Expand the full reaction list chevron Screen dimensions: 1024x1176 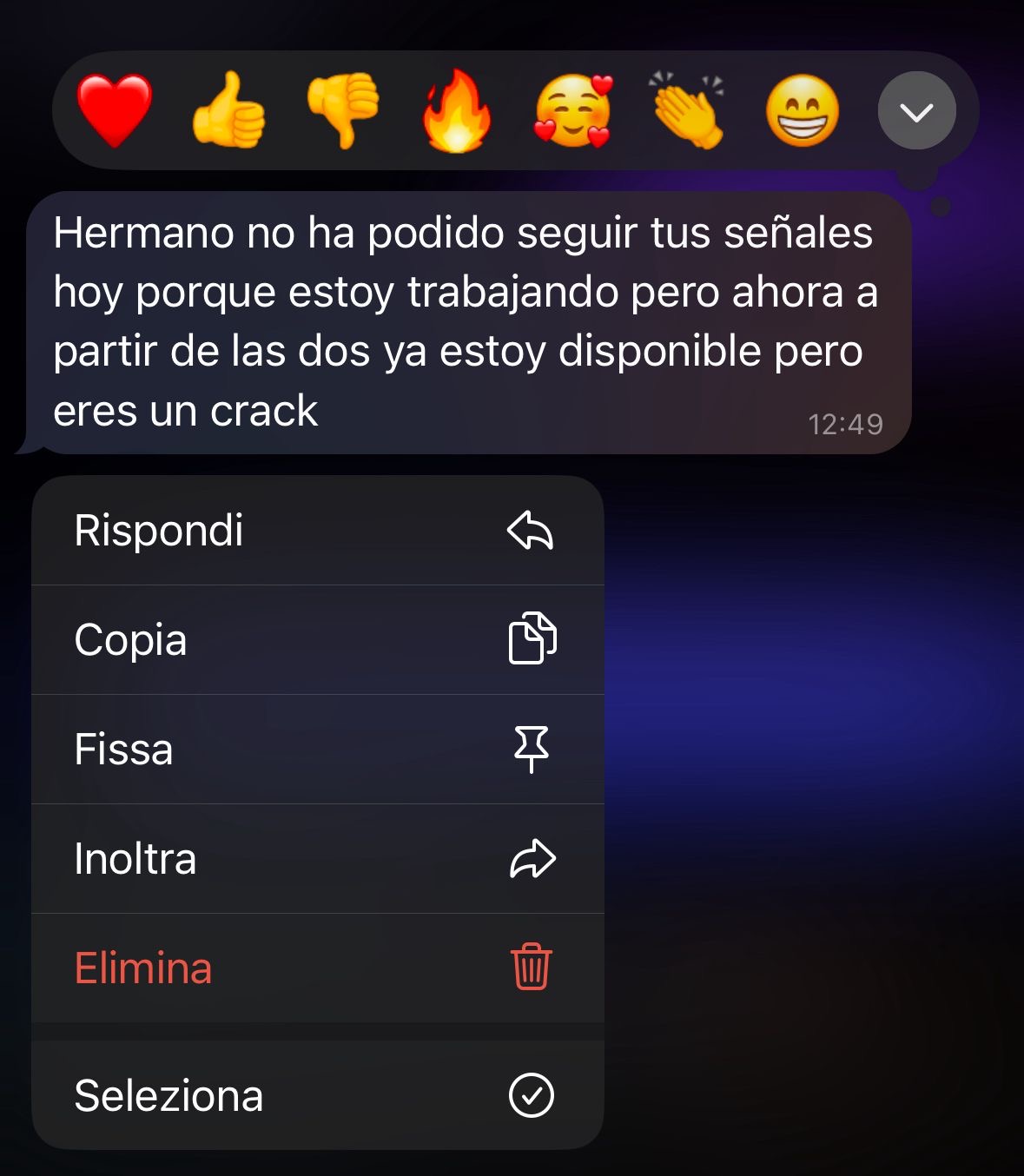(916, 111)
